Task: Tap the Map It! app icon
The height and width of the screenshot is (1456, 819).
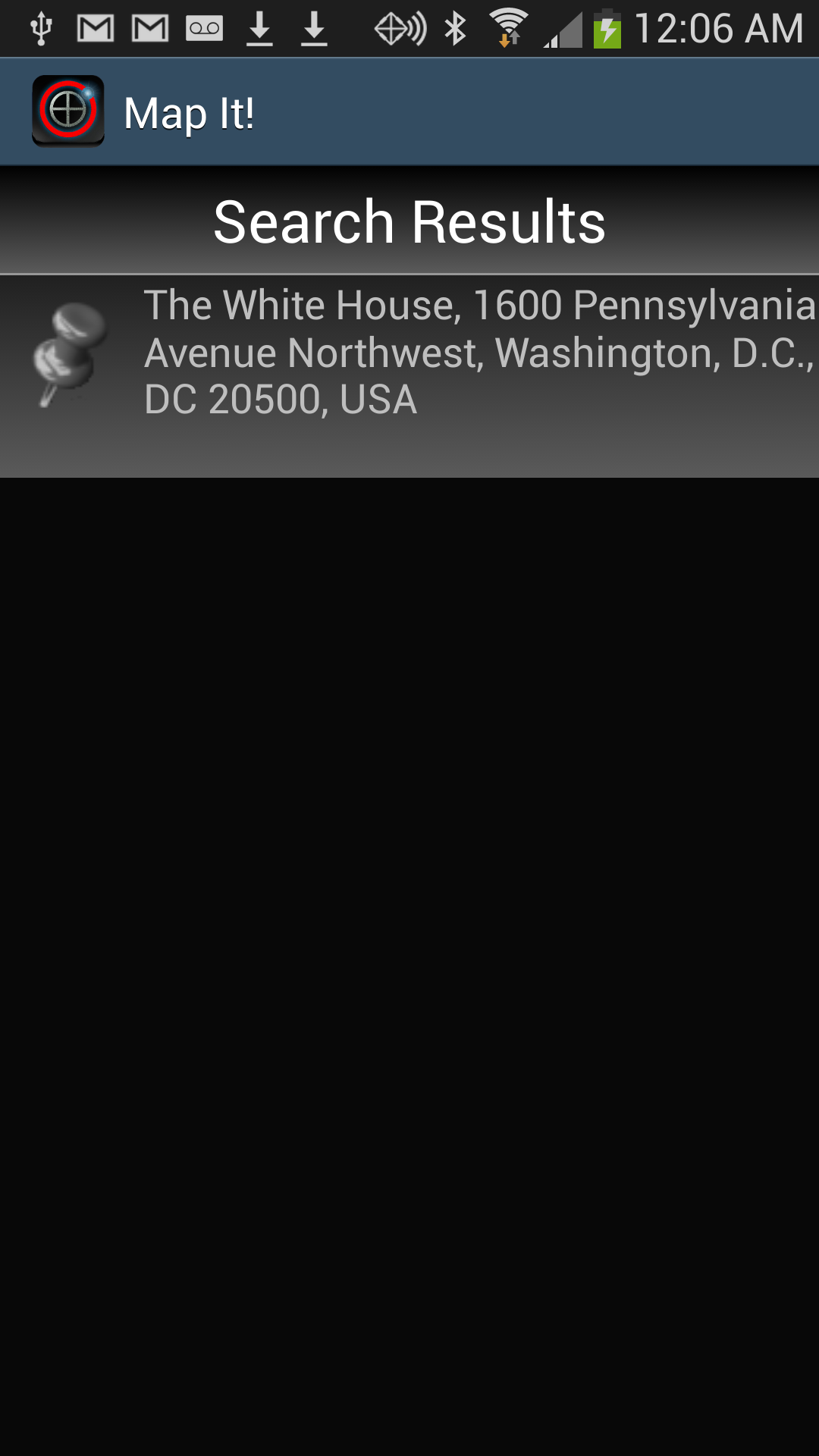Action: click(x=67, y=111)
